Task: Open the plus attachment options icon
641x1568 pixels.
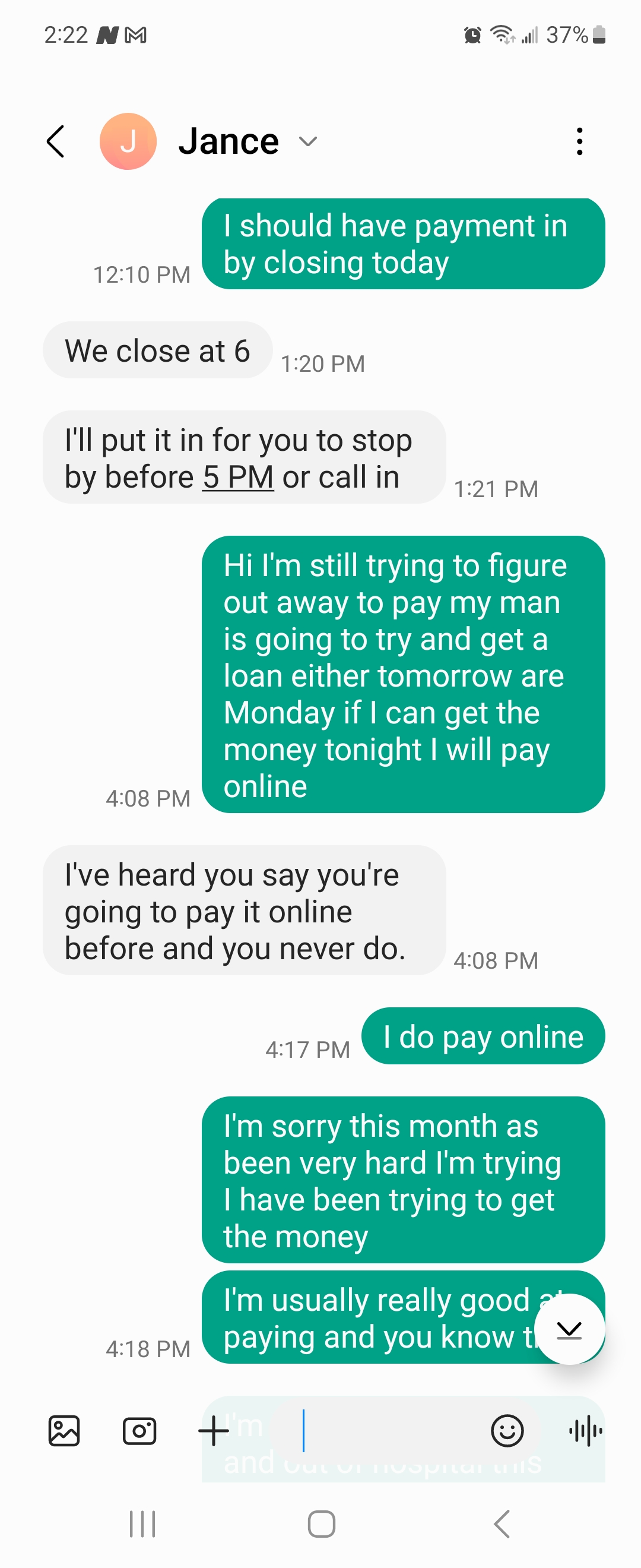Action: [x=214, y=1431]
